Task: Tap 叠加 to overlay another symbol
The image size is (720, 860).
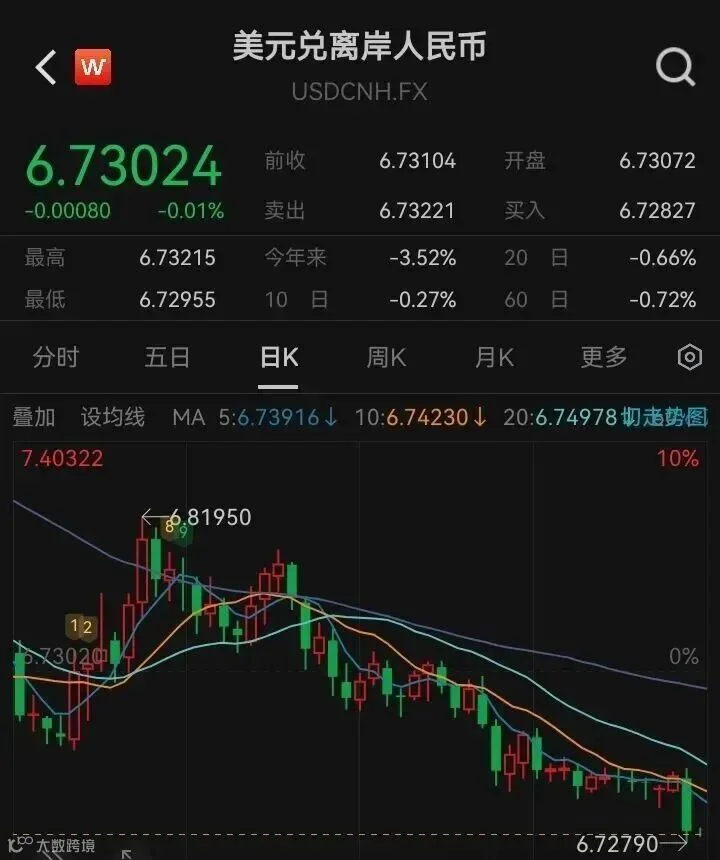Action: [x=34, y=417]
